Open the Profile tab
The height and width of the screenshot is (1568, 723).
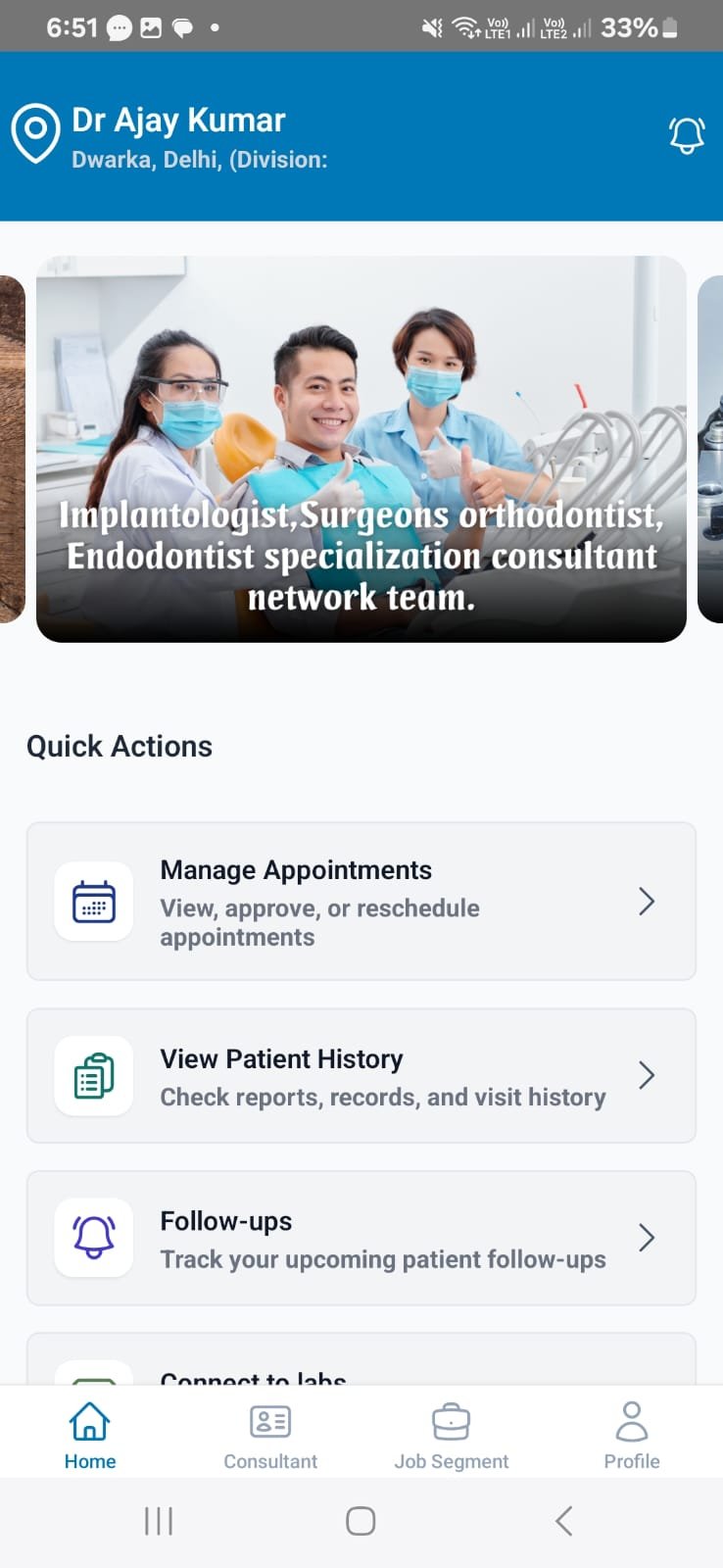(x=632, y=1434)
